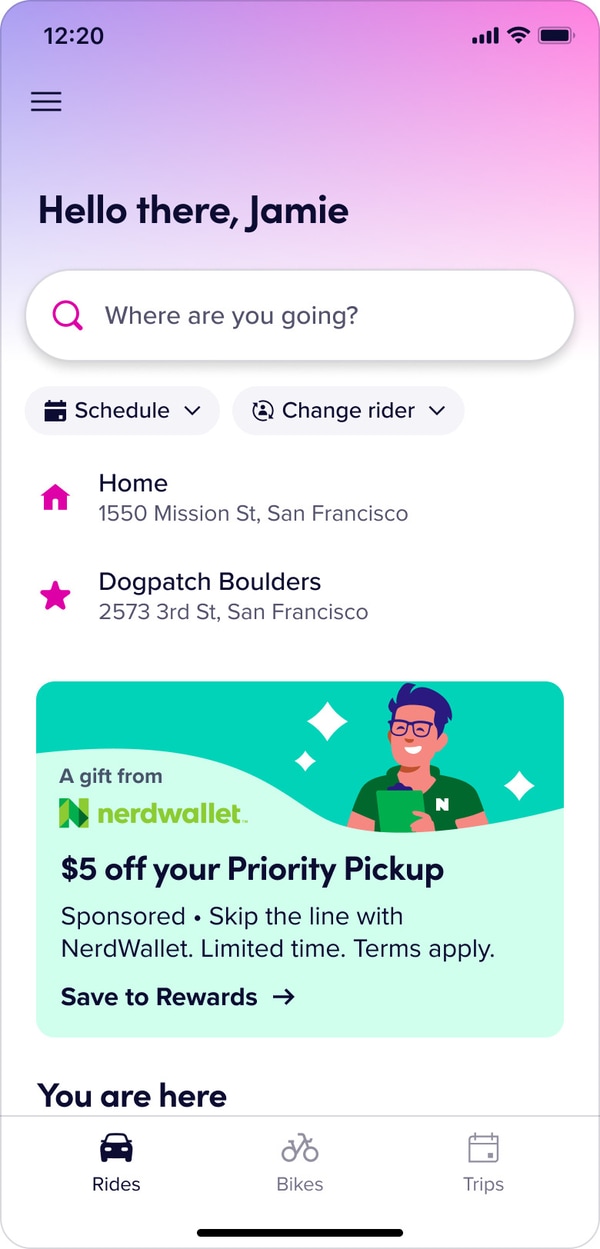Switch to the Bikes tab
Screen dimensions: 600x1249
(300, 1162)
